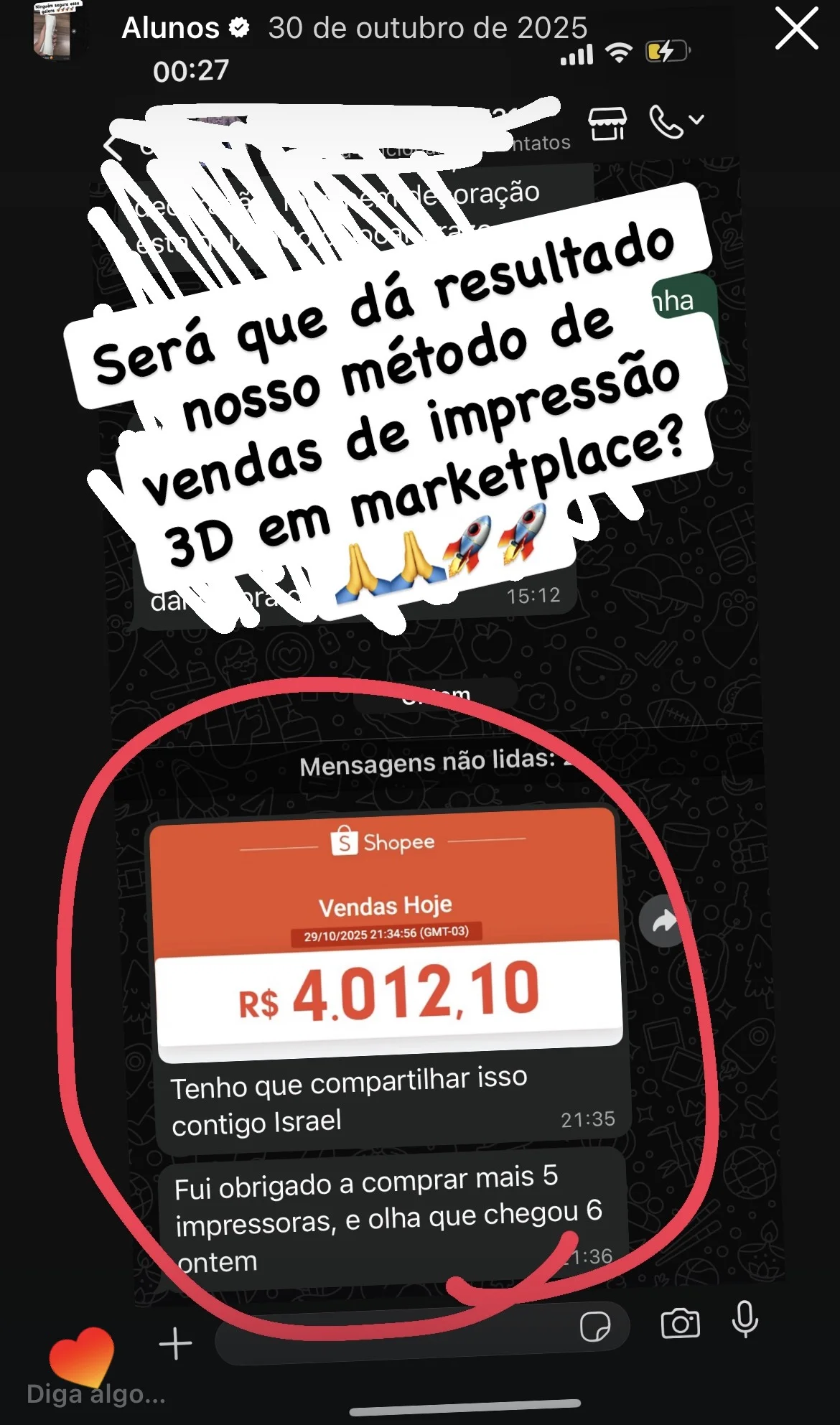Open the Alunos account name
The width and height of the screenshot is (840, 1425).
click(171, 29)
